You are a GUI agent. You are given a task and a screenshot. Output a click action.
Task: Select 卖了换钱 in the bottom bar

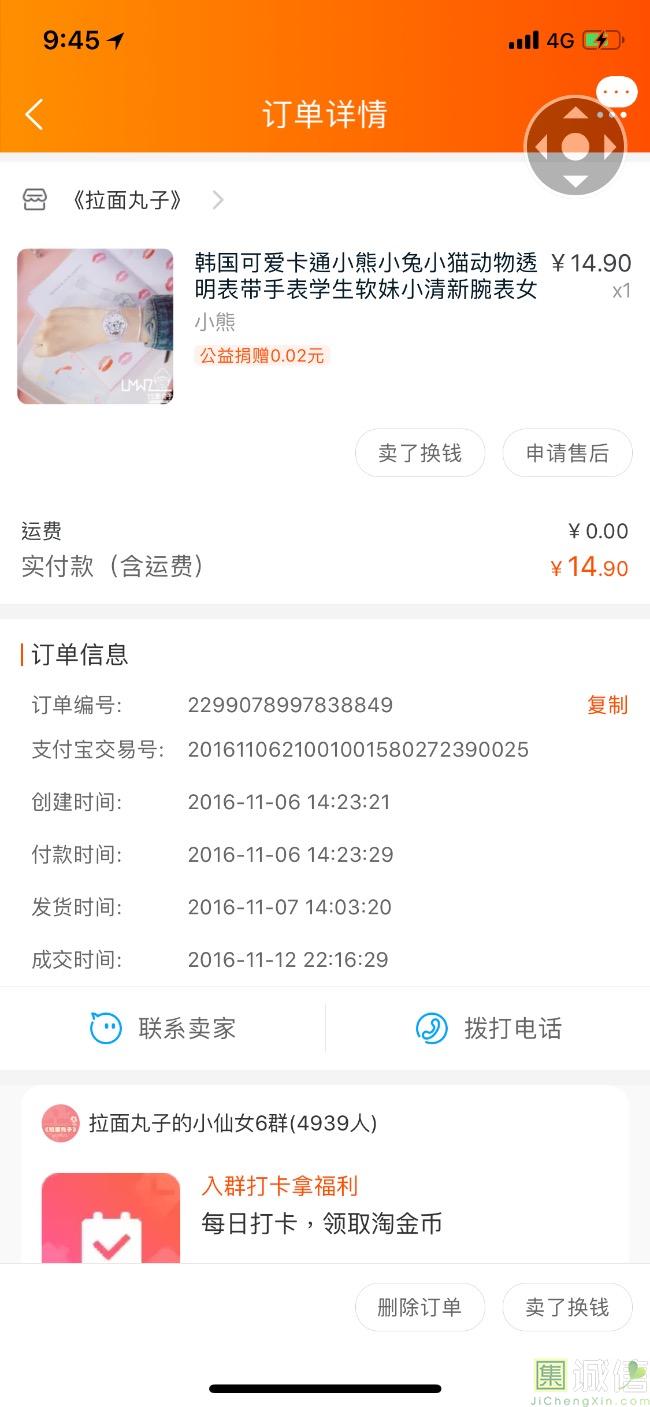click(x=567, y=1307)
